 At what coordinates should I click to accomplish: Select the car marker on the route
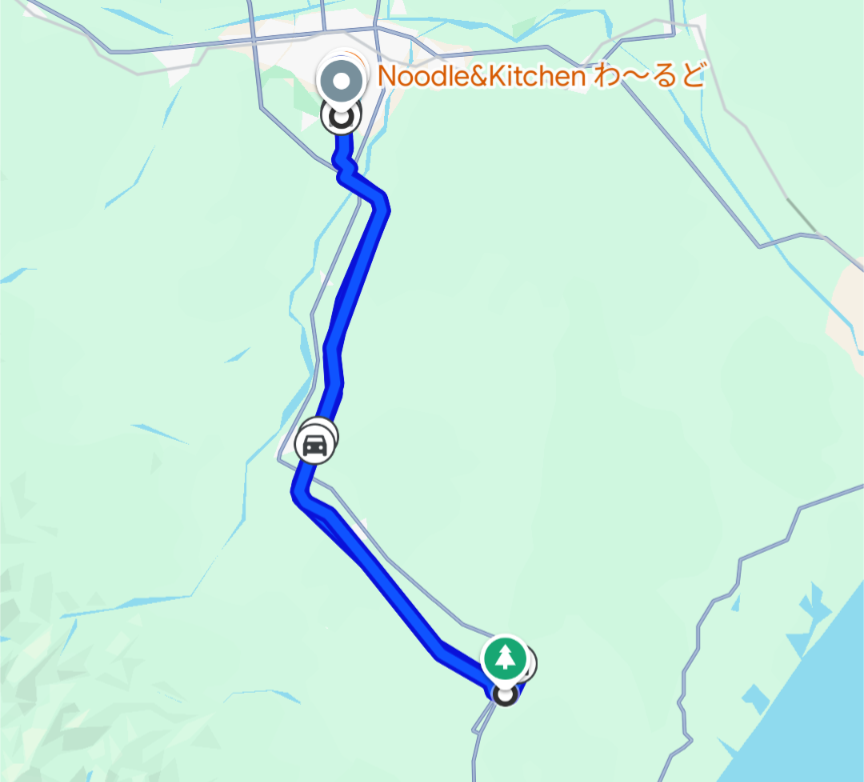click(x=315, y=442)
